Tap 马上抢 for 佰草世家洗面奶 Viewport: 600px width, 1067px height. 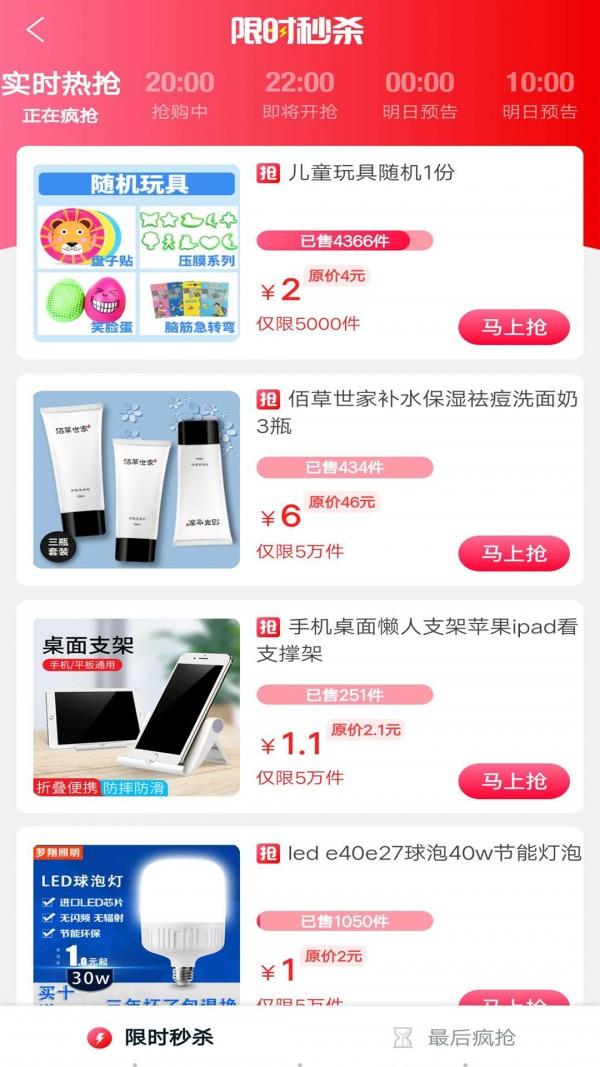514,553
